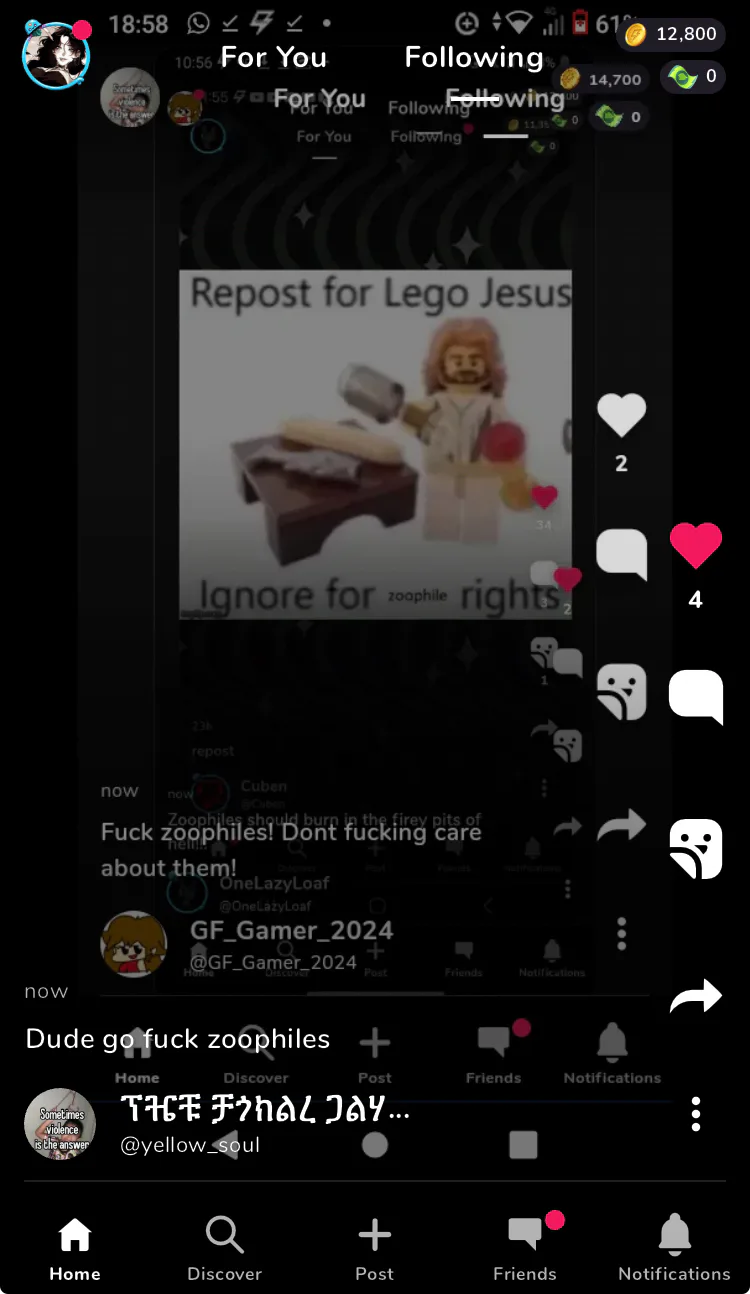The width and height of the screenshot is (750, 1294).
Task: Open the @yellow_soul profile
Action: pyautogui.click(x=190, y=1145)
